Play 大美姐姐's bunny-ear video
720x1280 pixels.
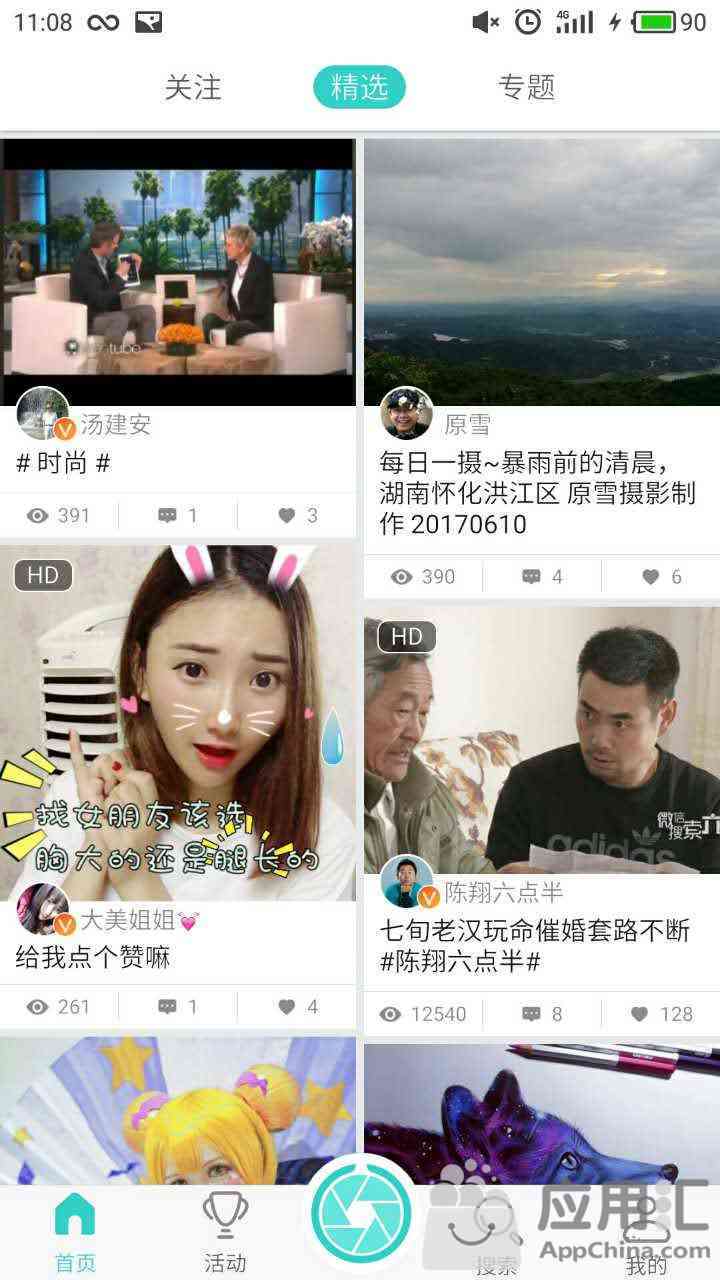178,720
